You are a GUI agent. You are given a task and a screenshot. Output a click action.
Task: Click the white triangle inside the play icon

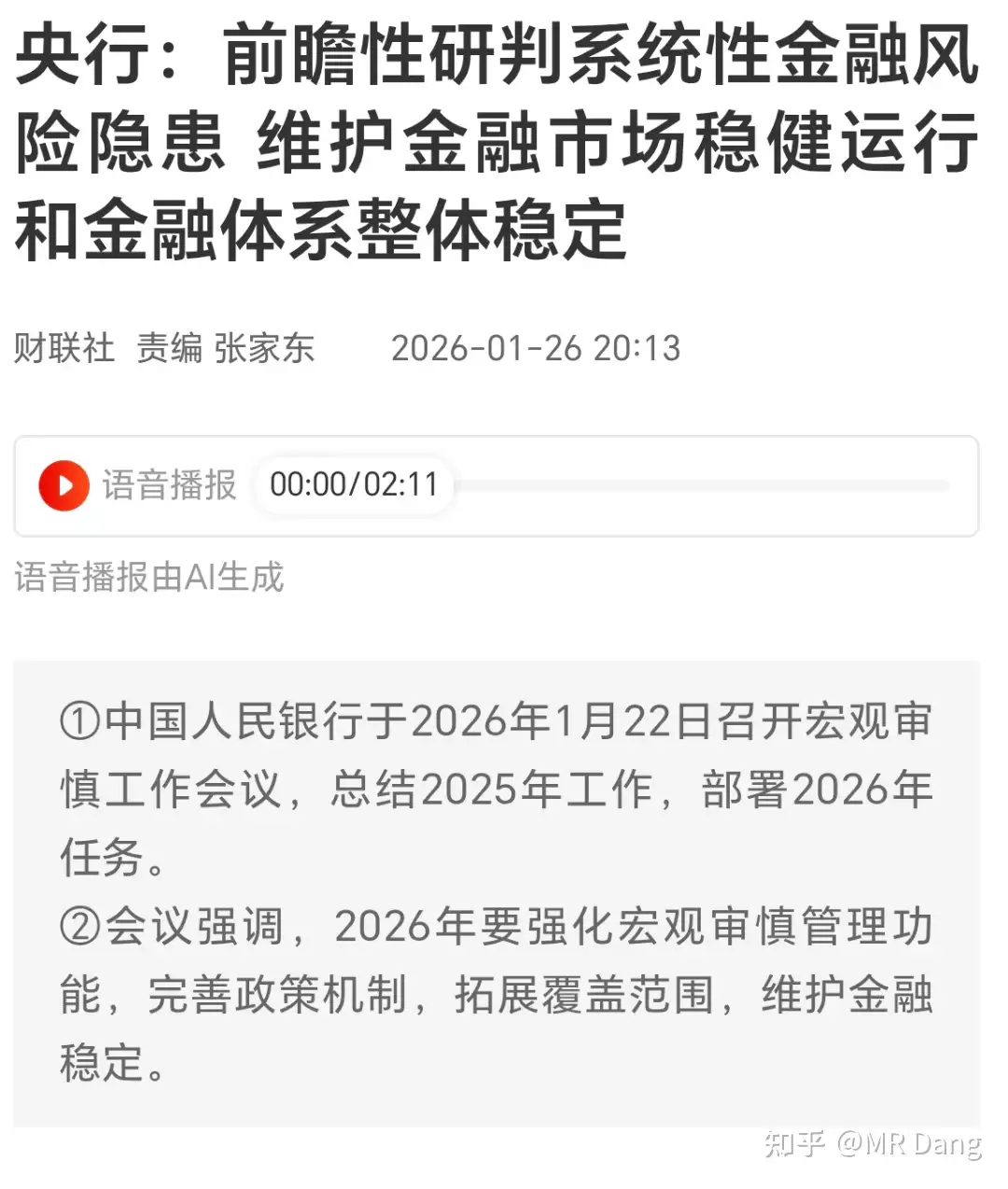65,484
